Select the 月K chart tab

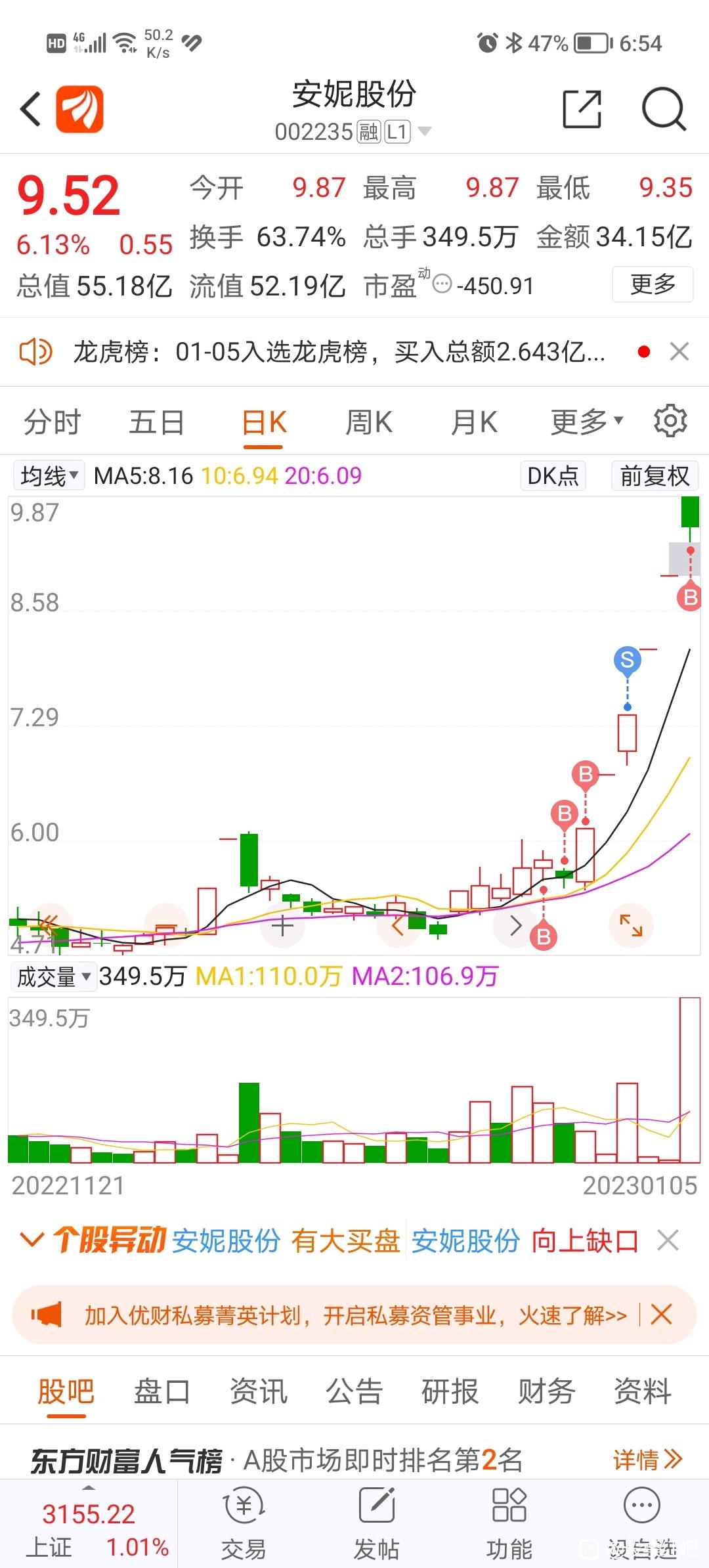474,422
